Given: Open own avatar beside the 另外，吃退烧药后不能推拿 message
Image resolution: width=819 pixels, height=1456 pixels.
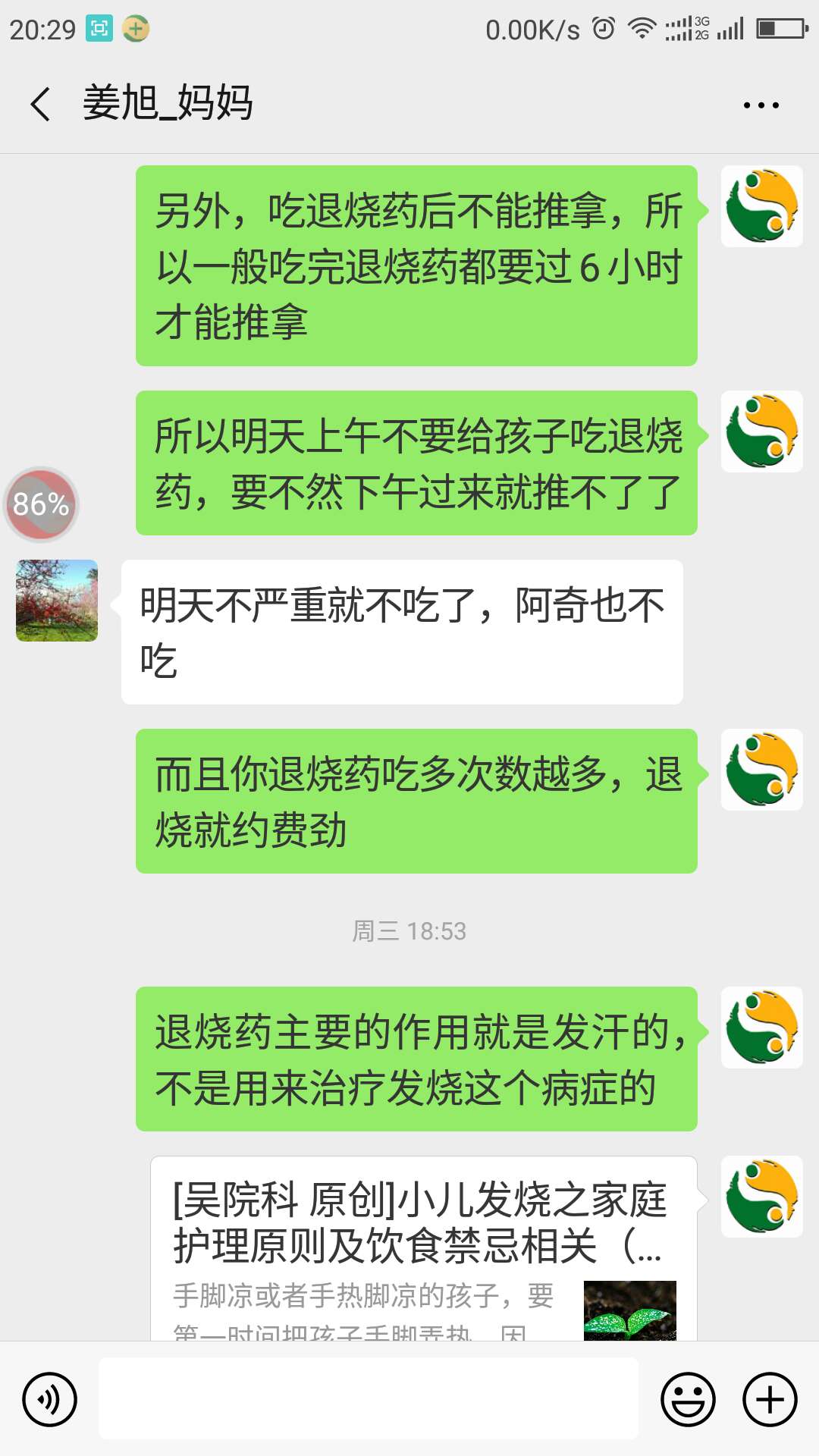Looking at the screenshot, I should click(x=761, y=206).
